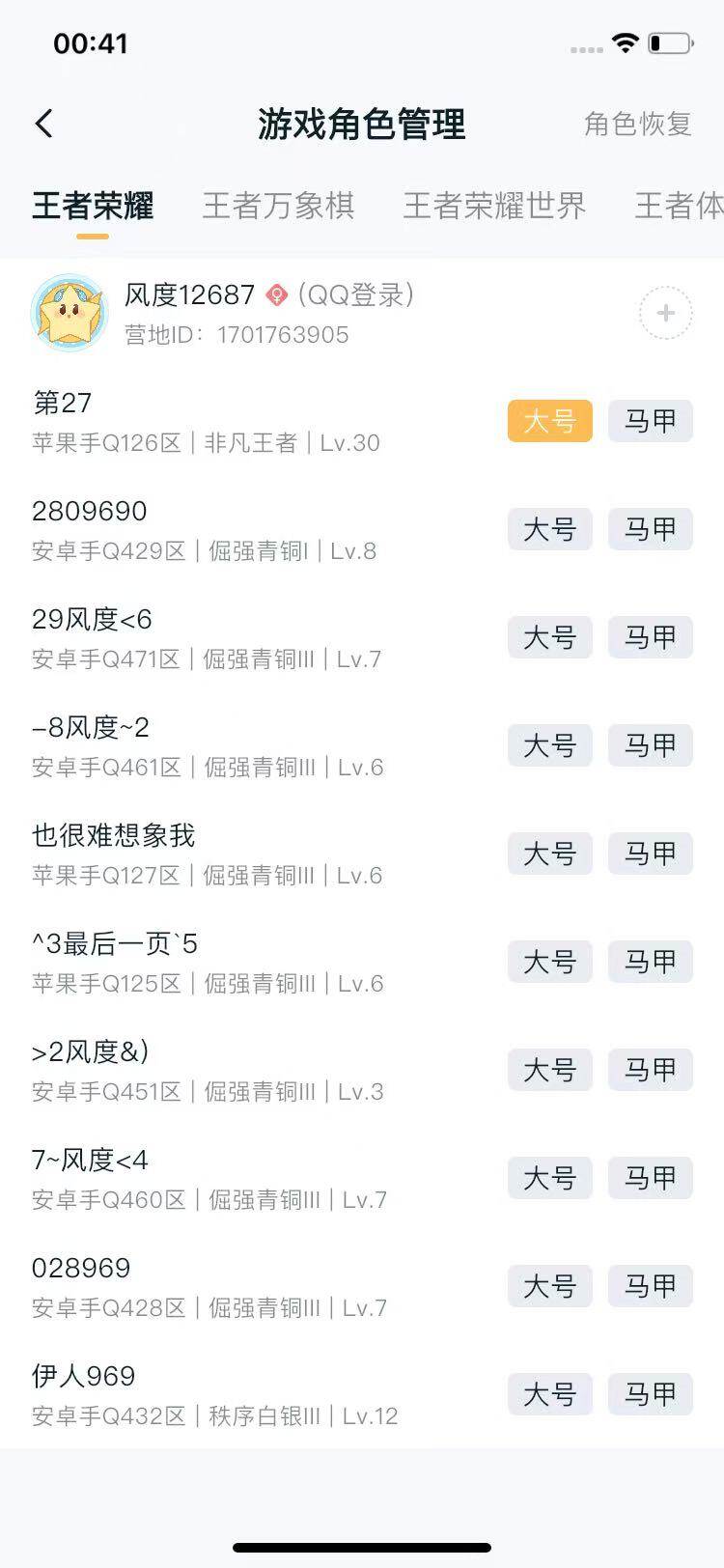724x1568 pixels.
Task: Switch to the 王者荣耀世界 tab
Action: coord(494,206)
